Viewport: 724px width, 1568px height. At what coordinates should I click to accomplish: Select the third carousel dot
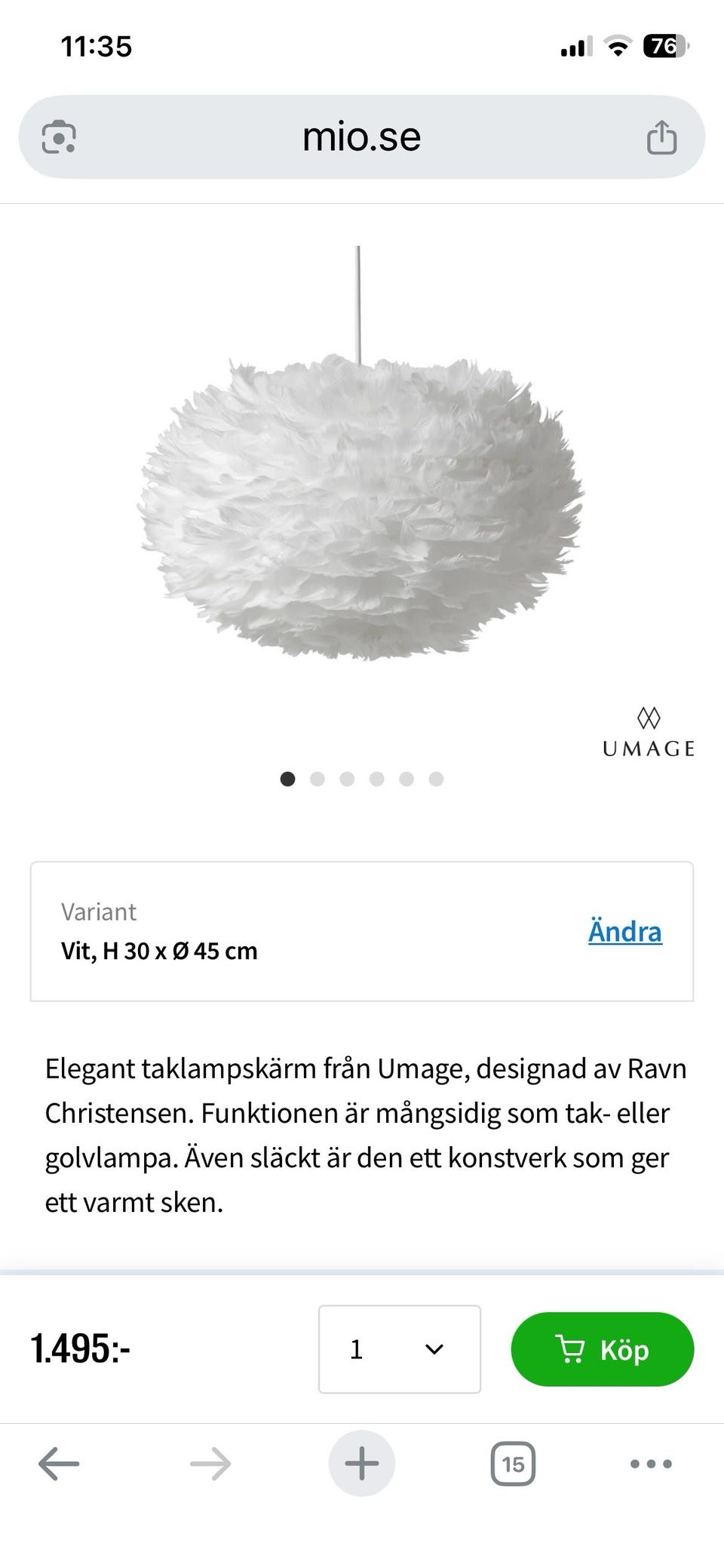(347, 779)
